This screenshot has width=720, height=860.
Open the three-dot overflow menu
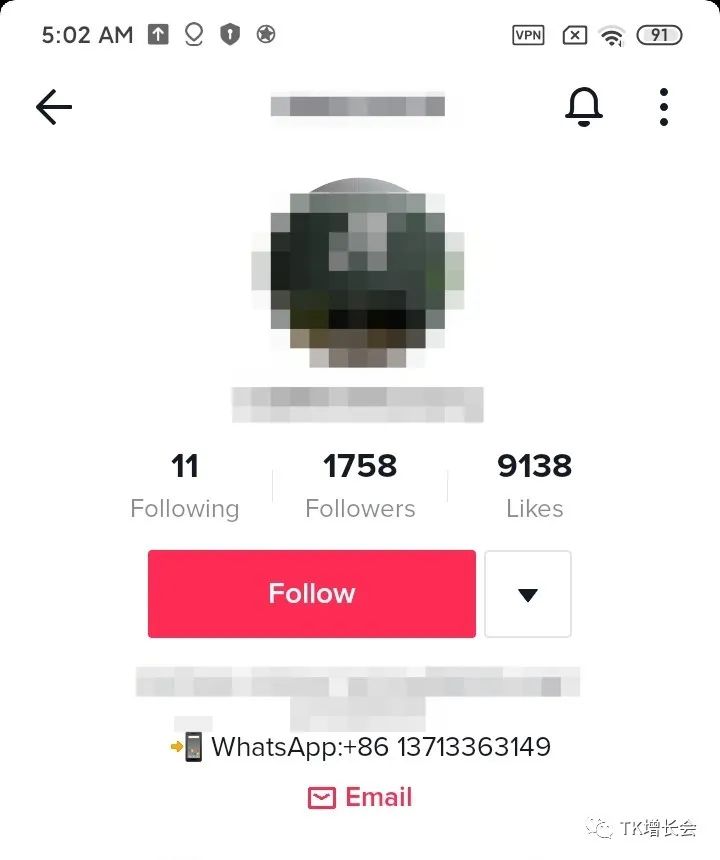(663, 107)
